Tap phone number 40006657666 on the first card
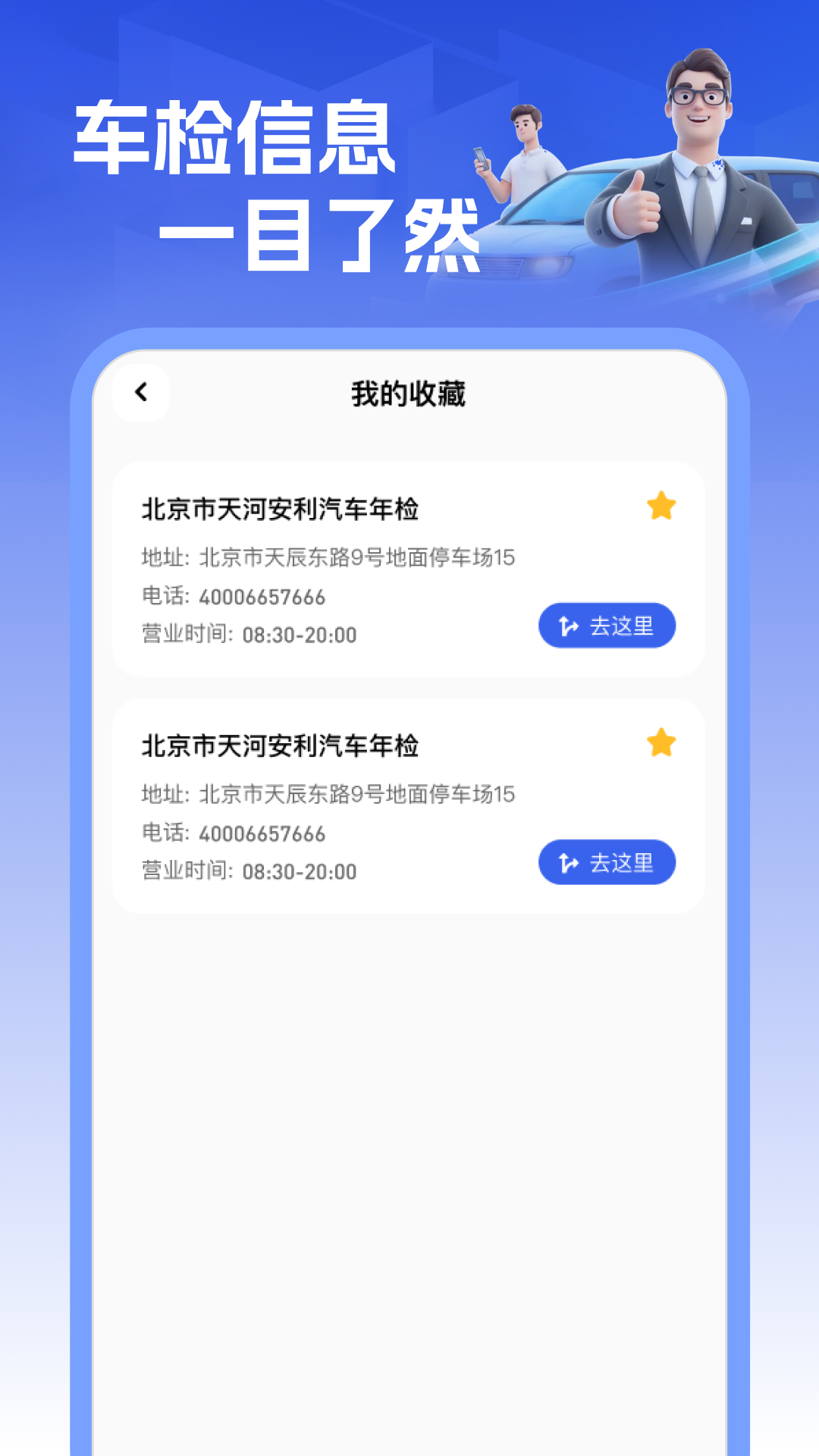Screen dimensions: 819x1456 pyautogui.click(x=262, y=598)
